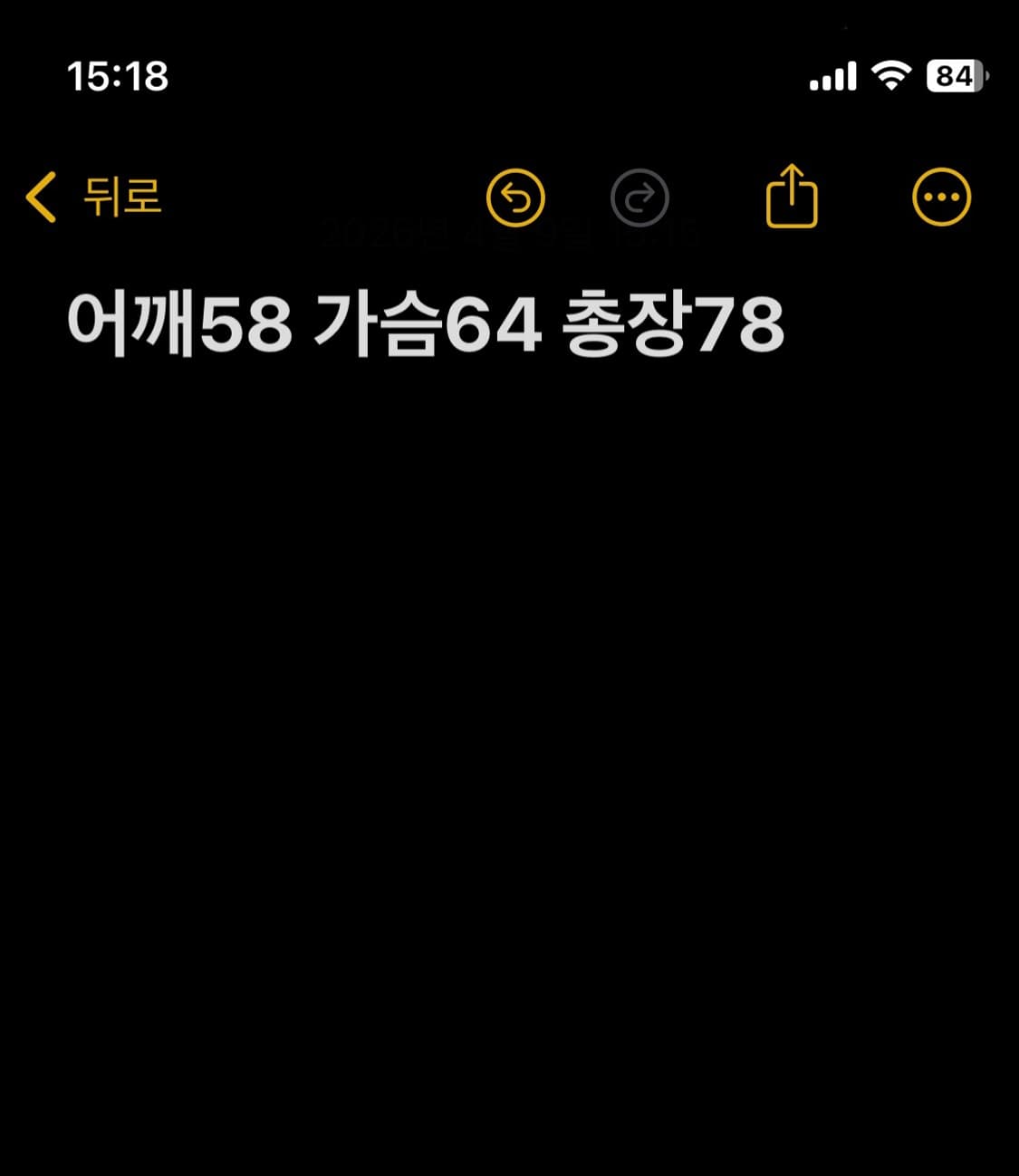Tap the text line 어깨58 가슴64 총장78
This screenshot has width=1019, height=1176.
click(426, 326)
